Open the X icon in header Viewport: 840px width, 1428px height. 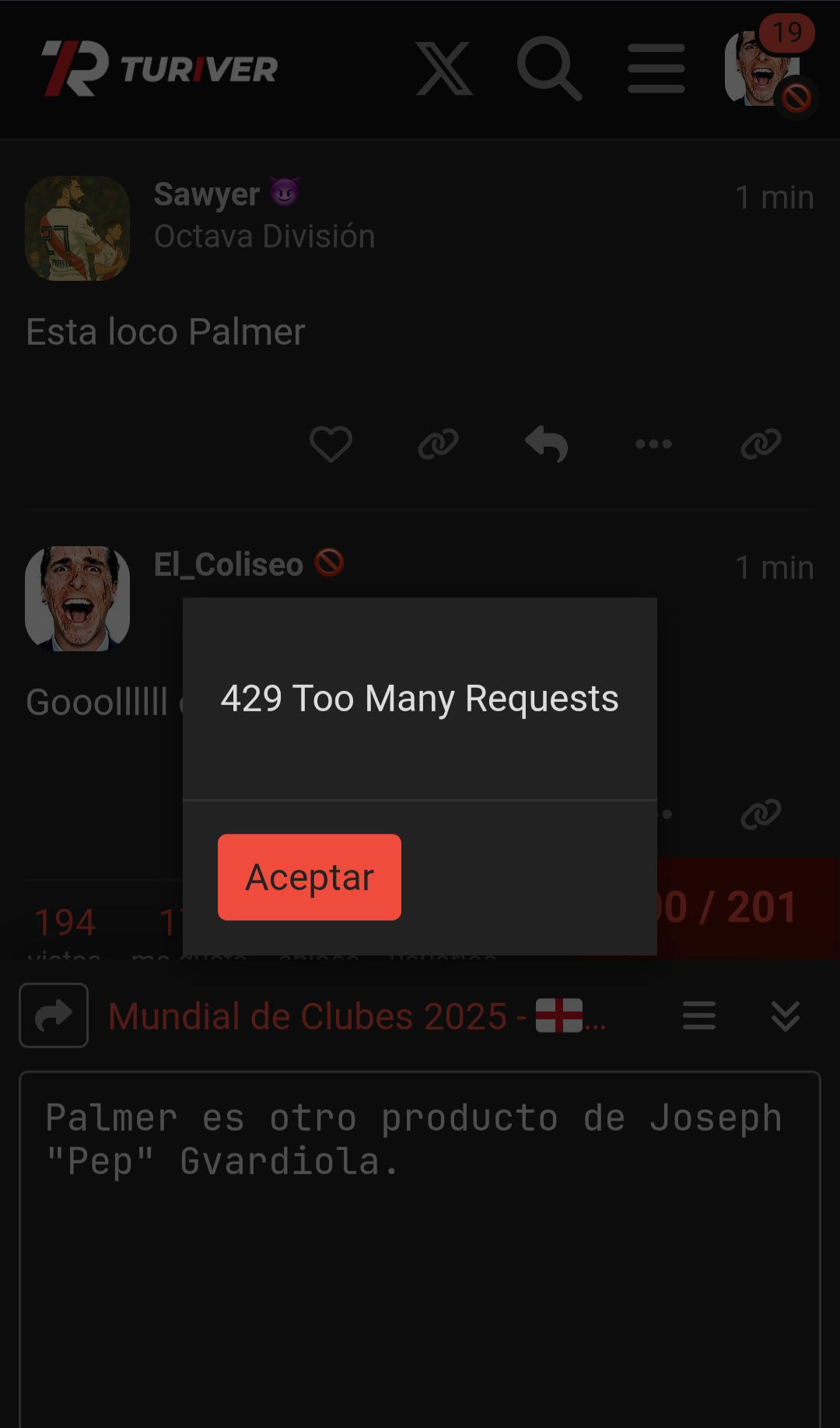(x=444, y=68)
